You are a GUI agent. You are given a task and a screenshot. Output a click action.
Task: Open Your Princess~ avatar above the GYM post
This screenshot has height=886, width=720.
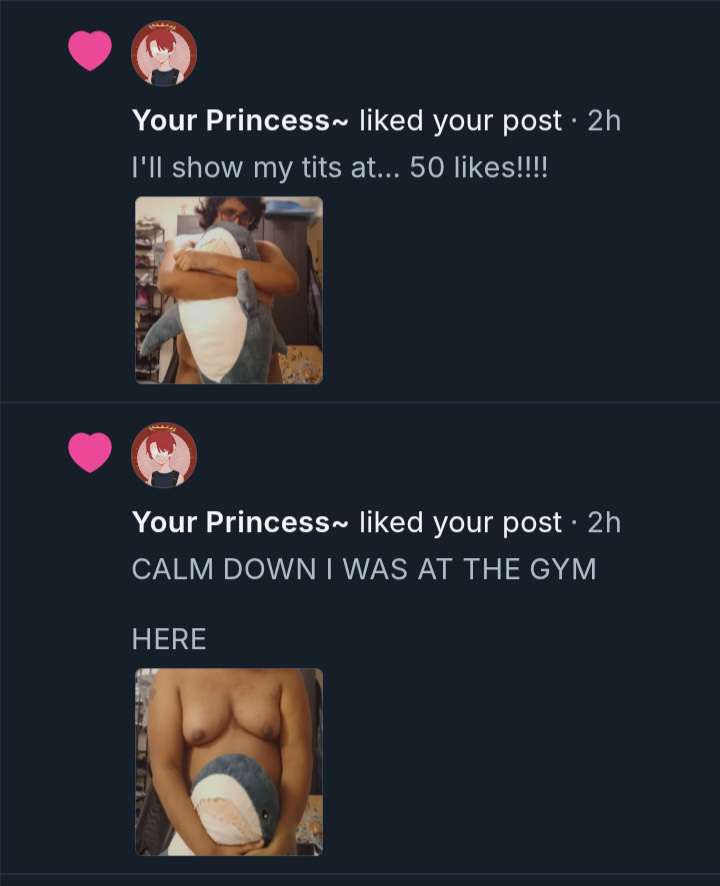(x=164, y=455)
